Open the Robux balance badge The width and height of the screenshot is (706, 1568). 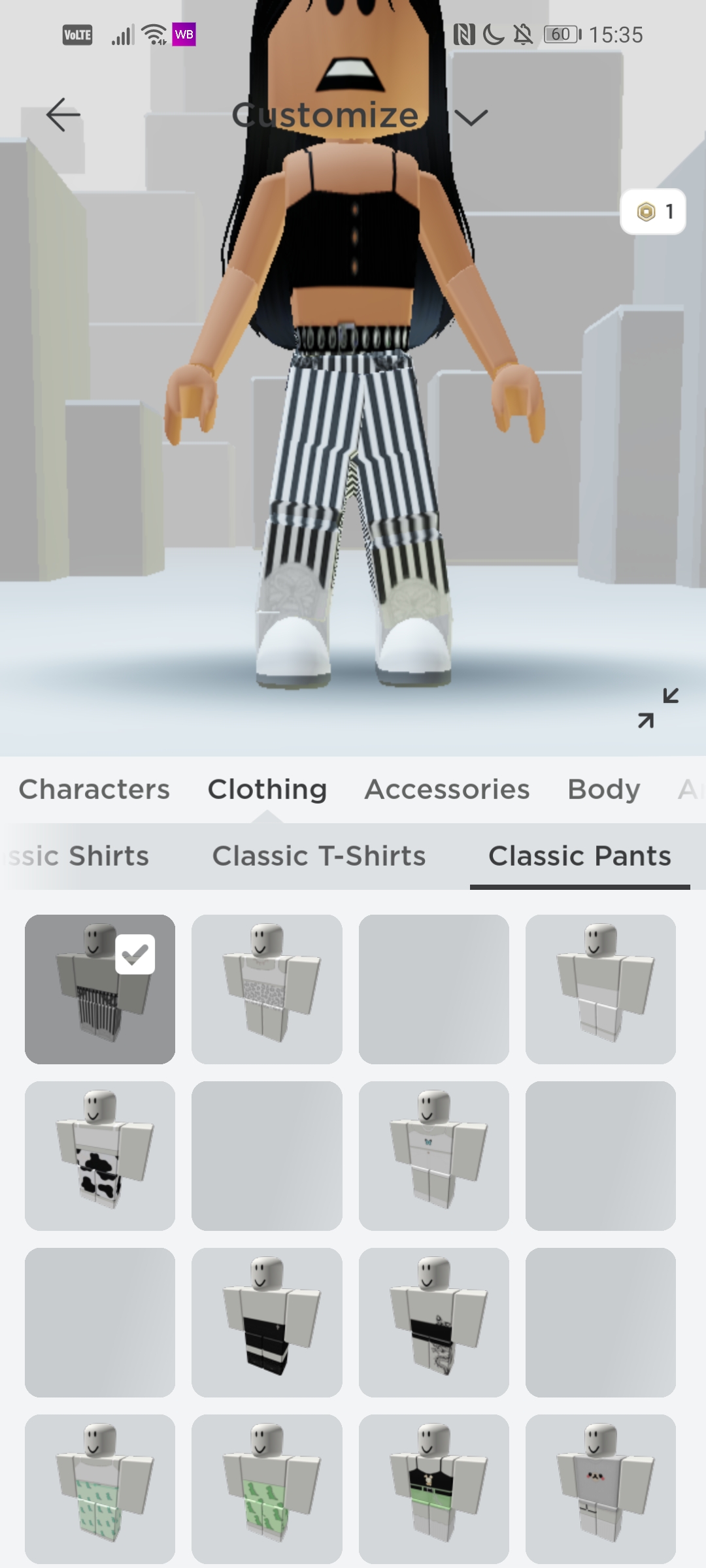pos(652,212)
